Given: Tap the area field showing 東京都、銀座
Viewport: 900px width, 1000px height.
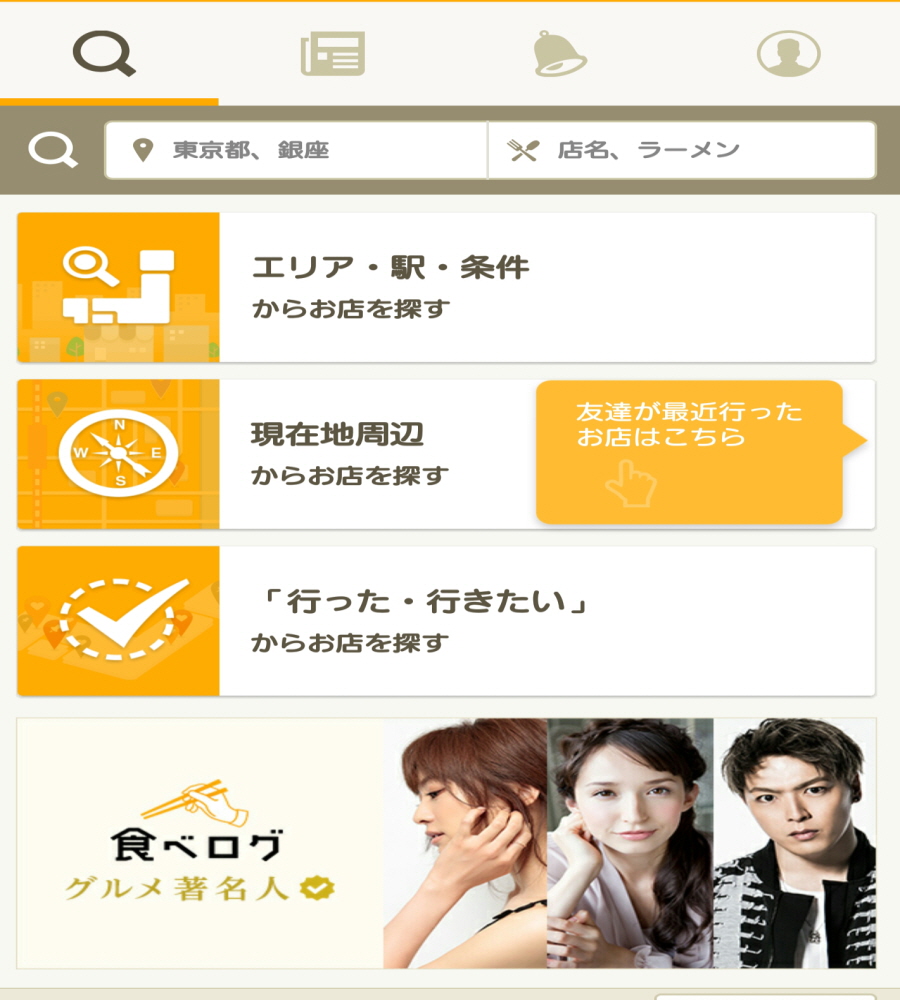Looking at the screenshot, I should tap(296, 151).
